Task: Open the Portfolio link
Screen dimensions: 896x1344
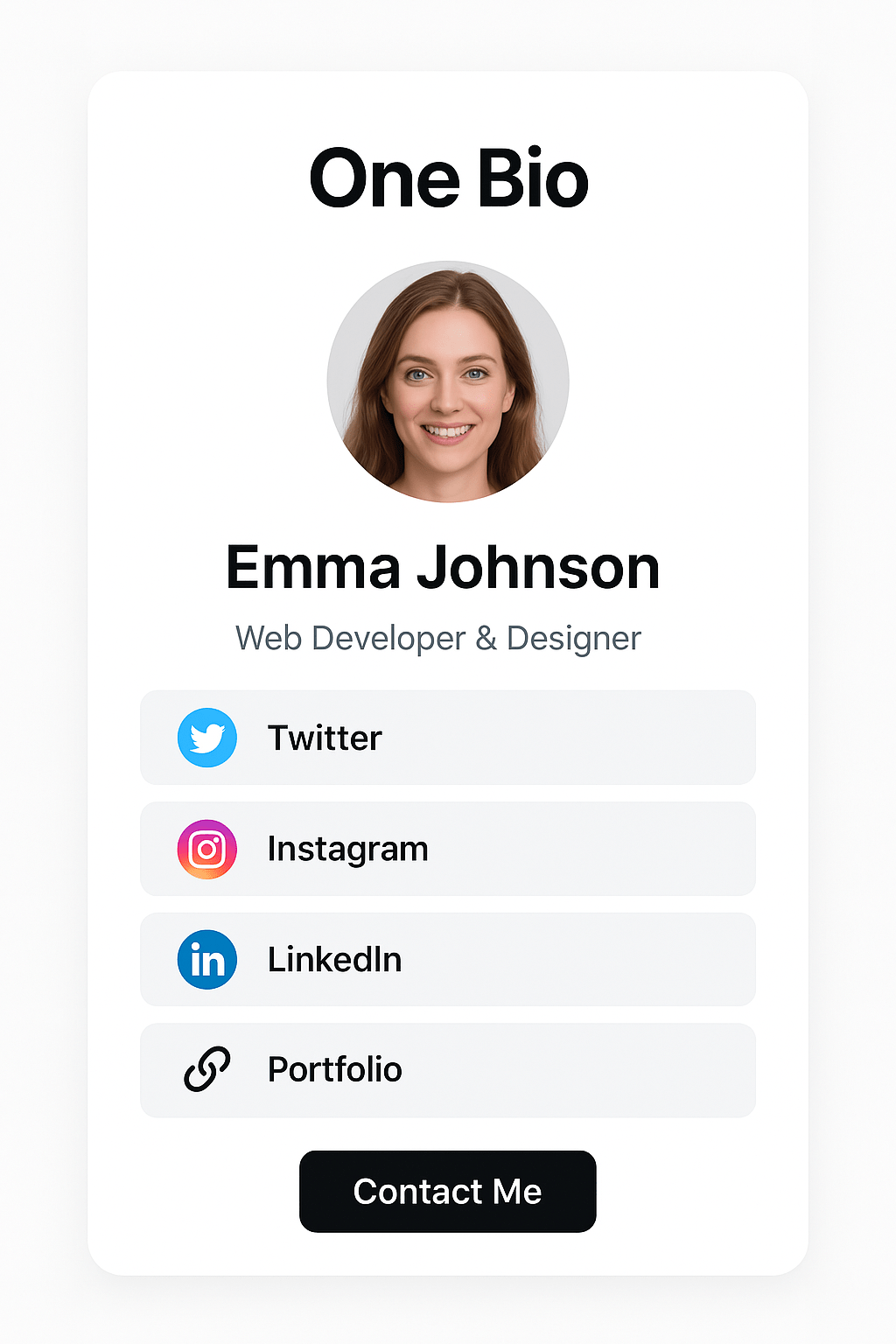Action: [x=447, y=1070]
